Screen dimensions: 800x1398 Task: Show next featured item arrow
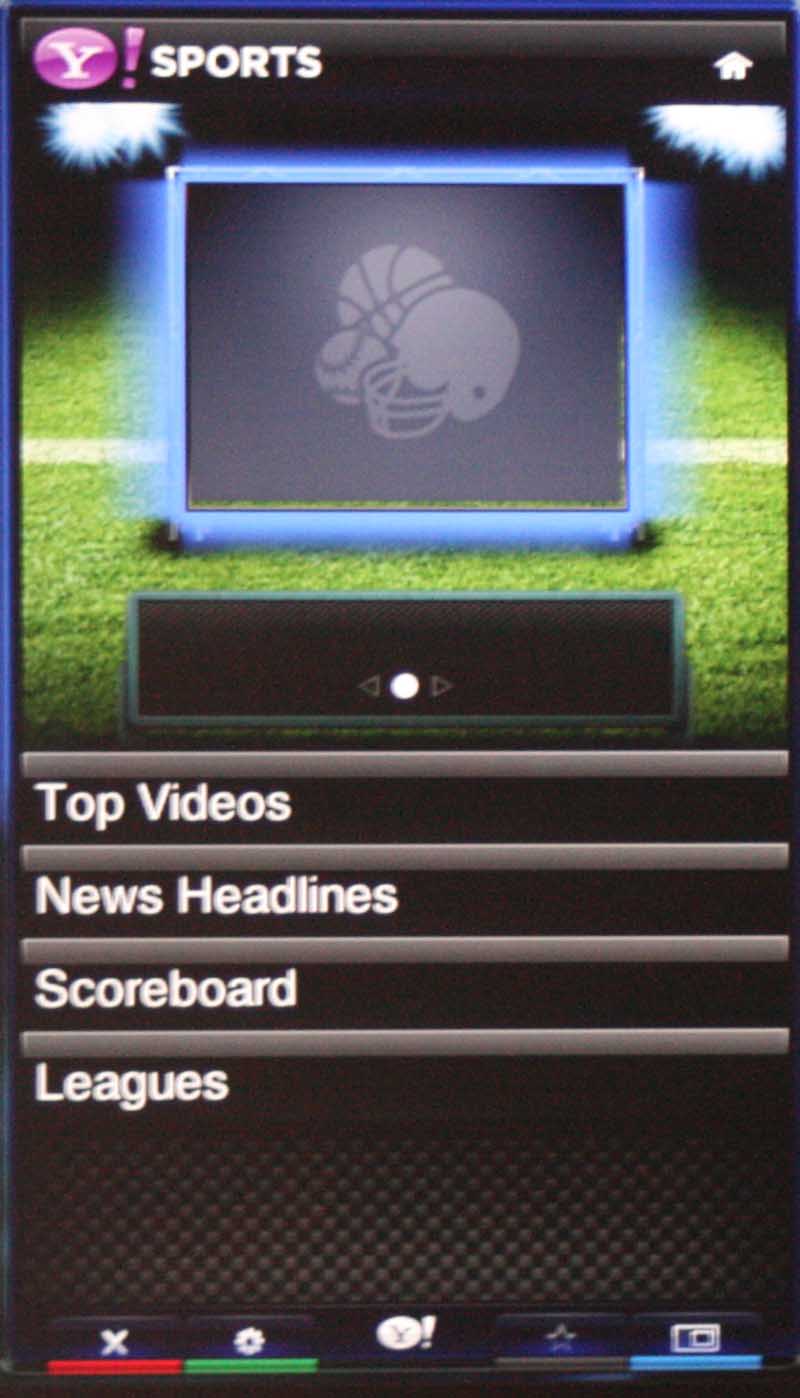pos(441,686)
